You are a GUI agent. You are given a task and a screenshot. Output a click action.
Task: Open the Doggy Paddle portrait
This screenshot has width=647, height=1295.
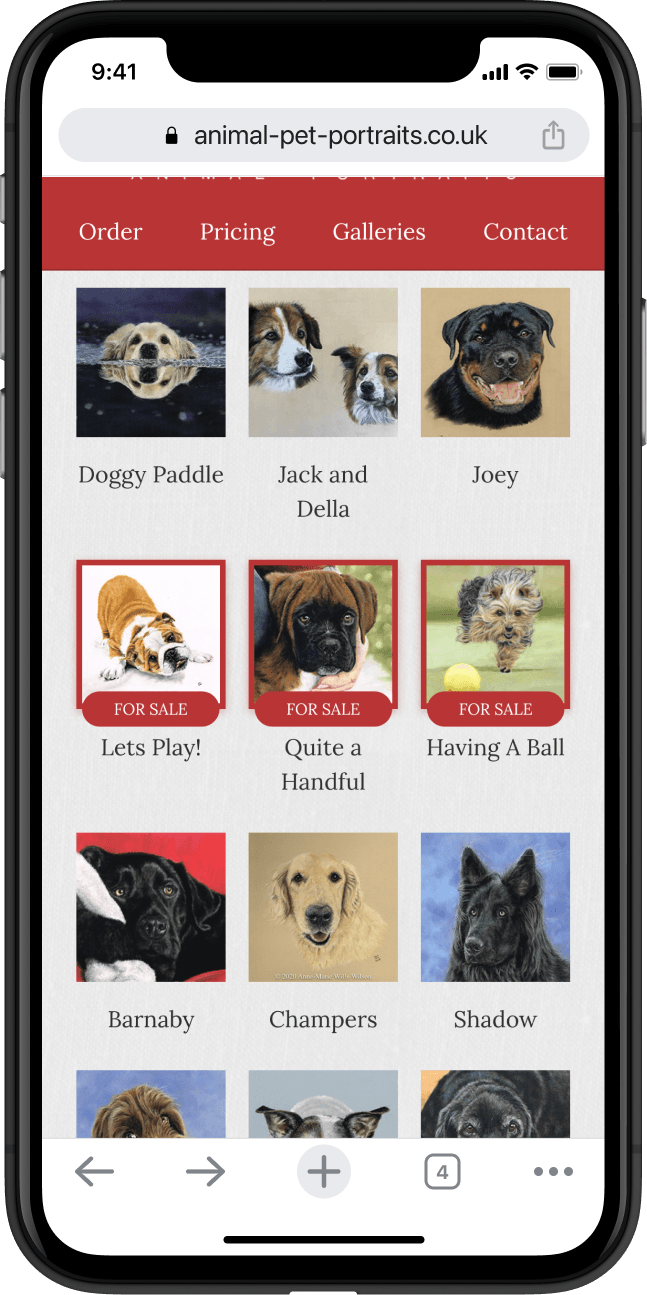point(151,362)
